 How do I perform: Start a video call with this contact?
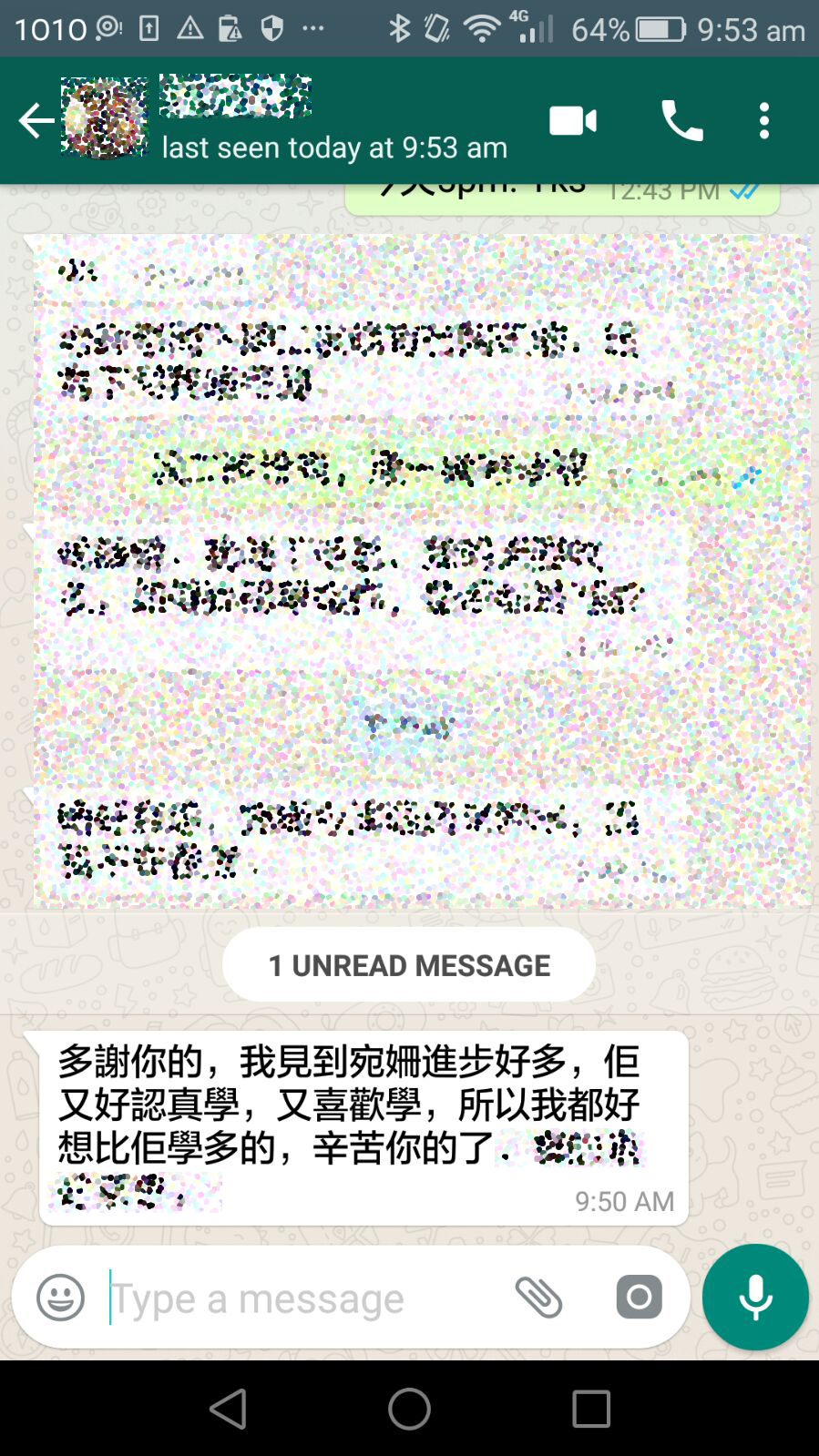click(x=573, y=120)
